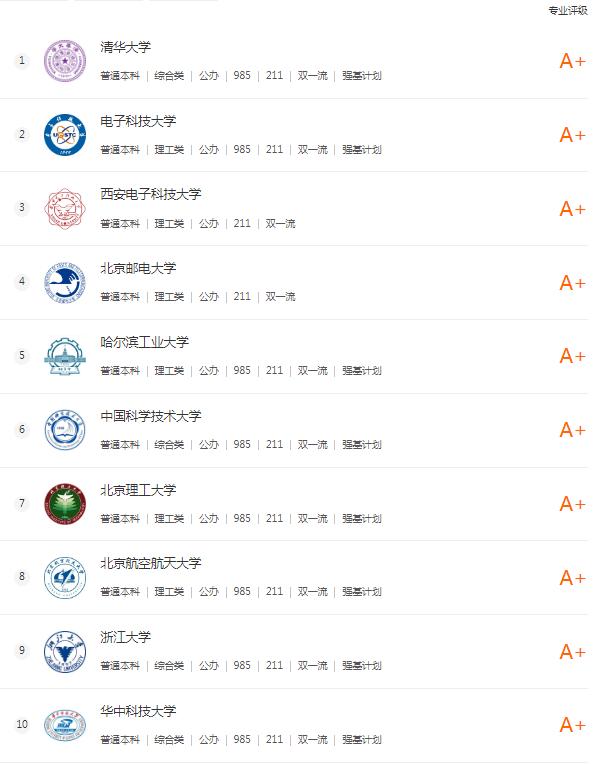Image resolution: width=607 pixels, height=764 pixels.
Task: Tap the 北京理工大学 entry
Action: click(138, 490)
